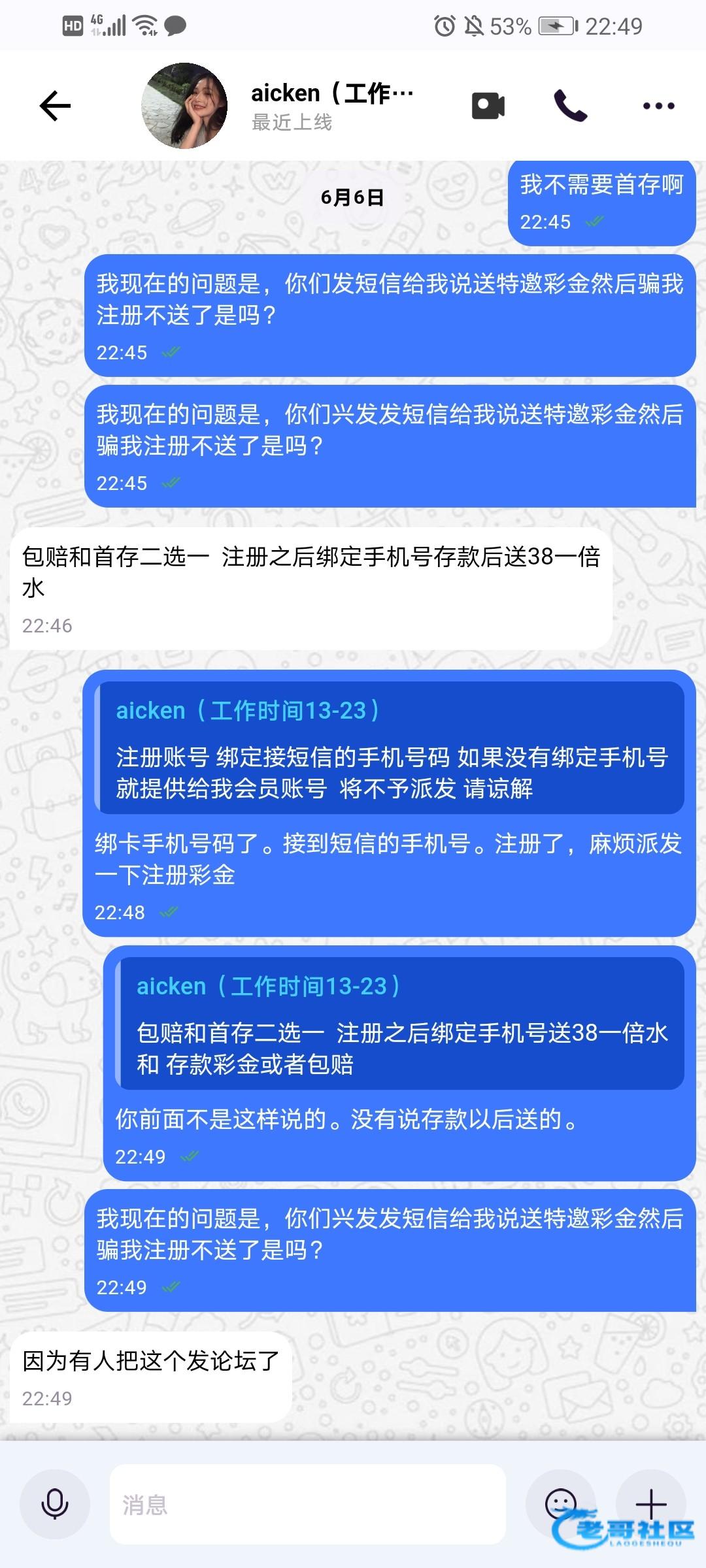Open aicken's profile picture
Viewport: 706px width, 1568px height.
[x=184, y=106]
